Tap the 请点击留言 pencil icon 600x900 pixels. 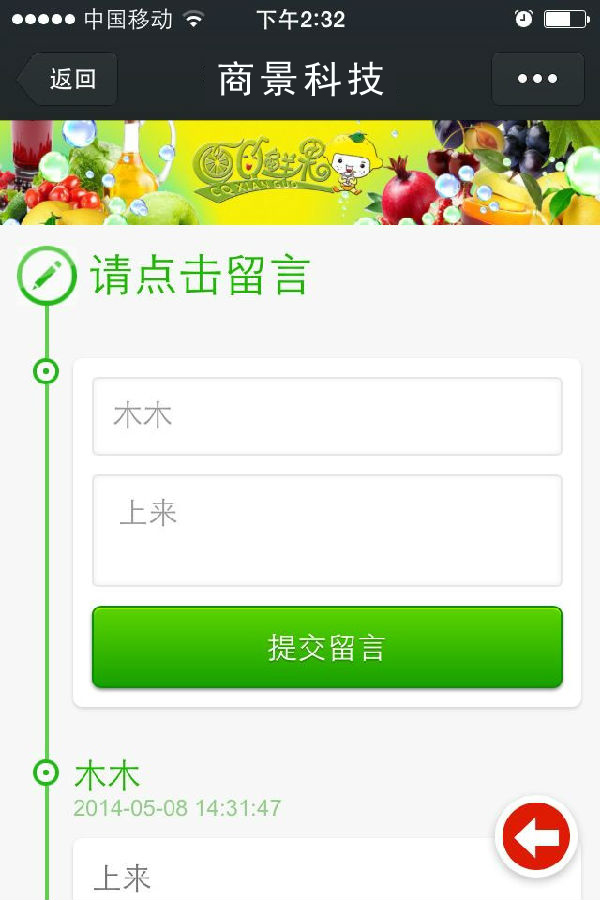pos(47,276)
